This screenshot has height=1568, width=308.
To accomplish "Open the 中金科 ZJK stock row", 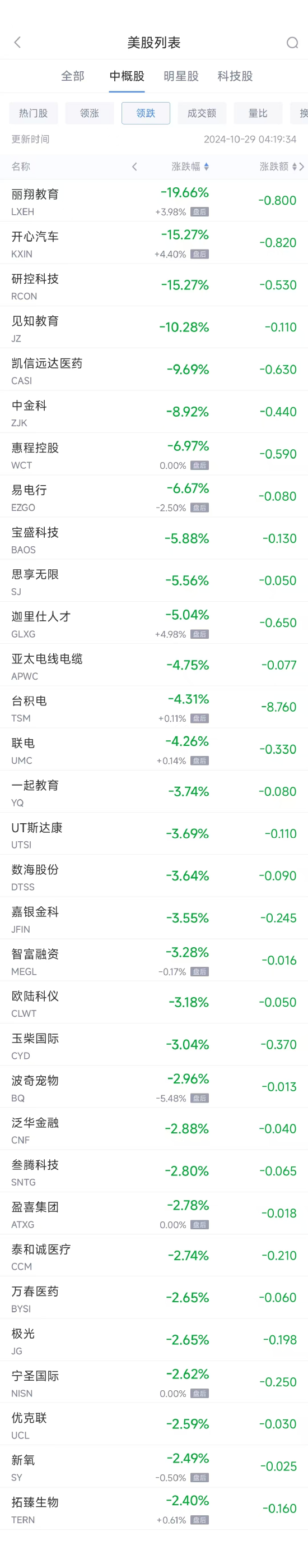I will click(153, 412).
